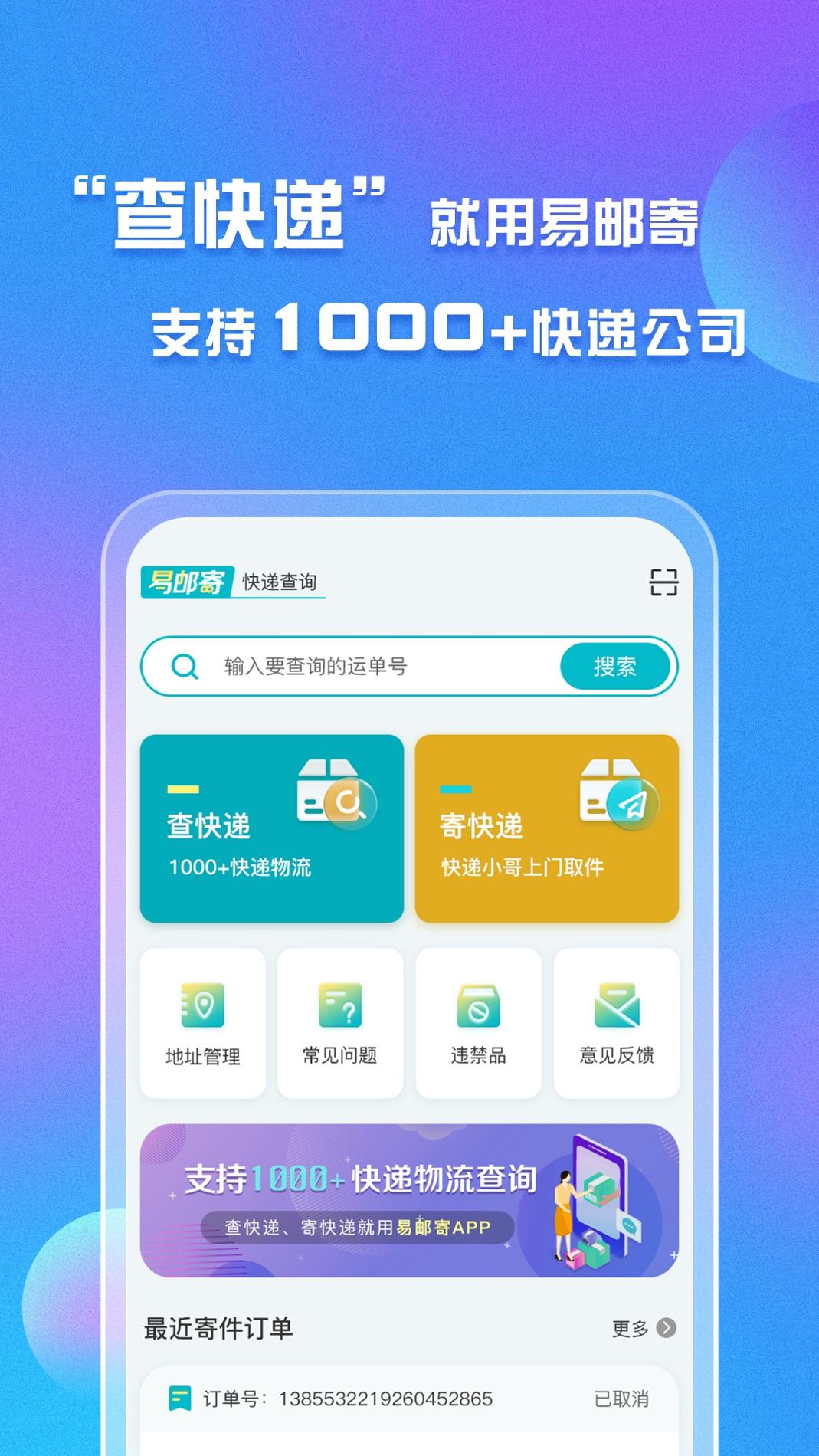The height and width of the screenshot is (1456, 819).
Task: Tap the 已取消 cancelled order status
Action: (622, 1400)
